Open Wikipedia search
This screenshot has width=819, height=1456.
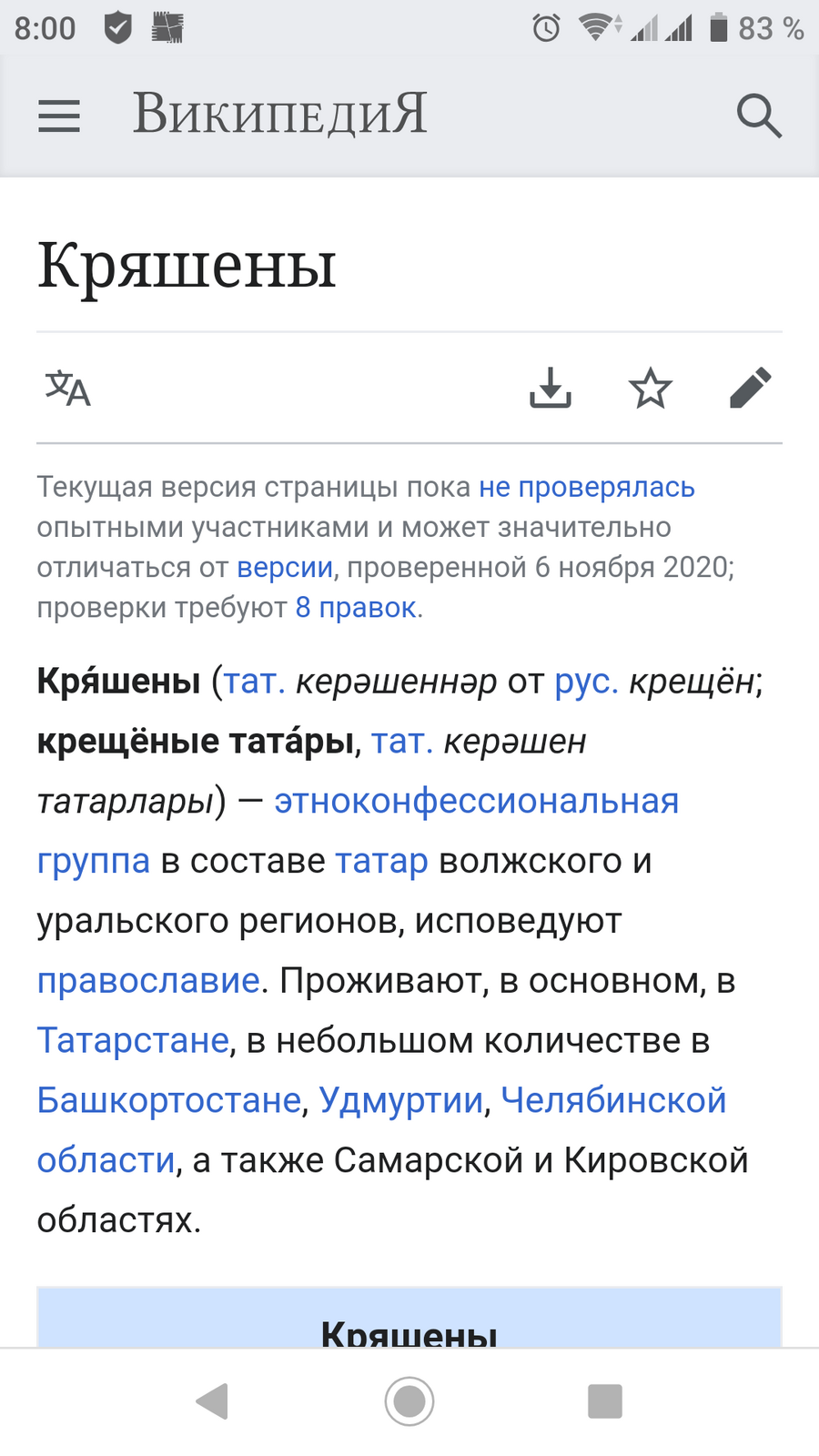tap(759, 116)
